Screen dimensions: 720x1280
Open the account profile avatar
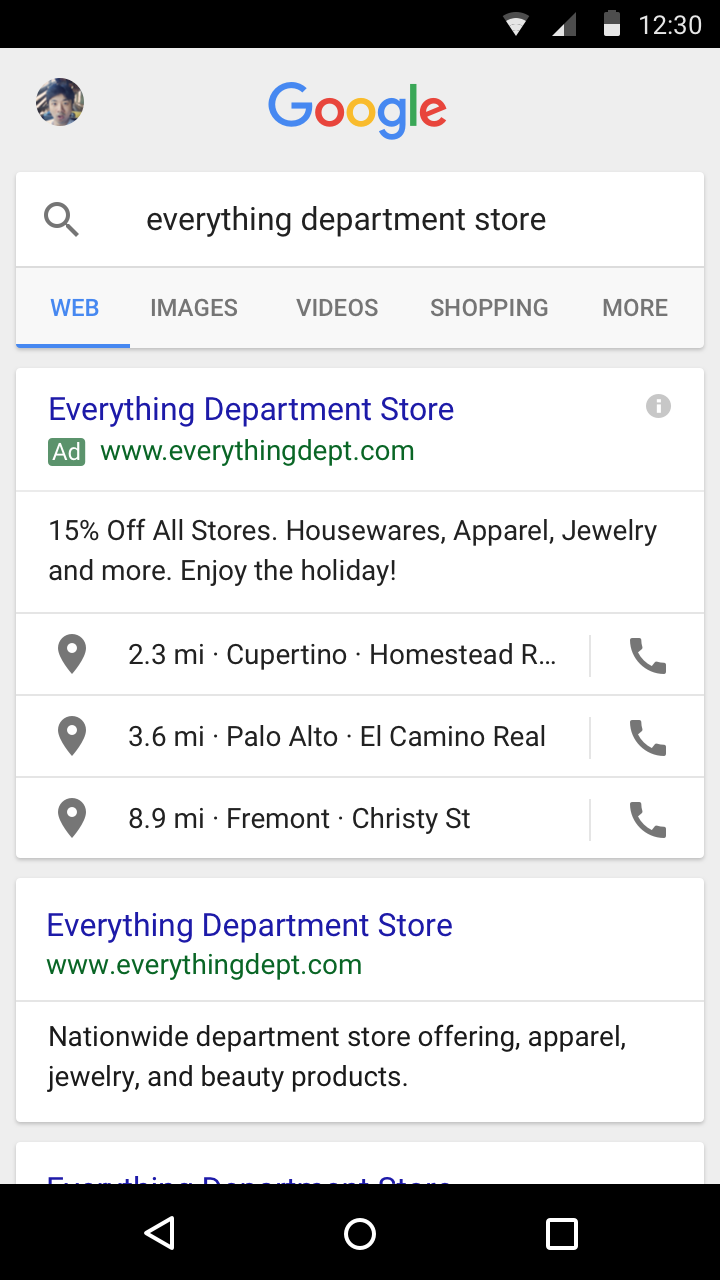coord(60,102)
